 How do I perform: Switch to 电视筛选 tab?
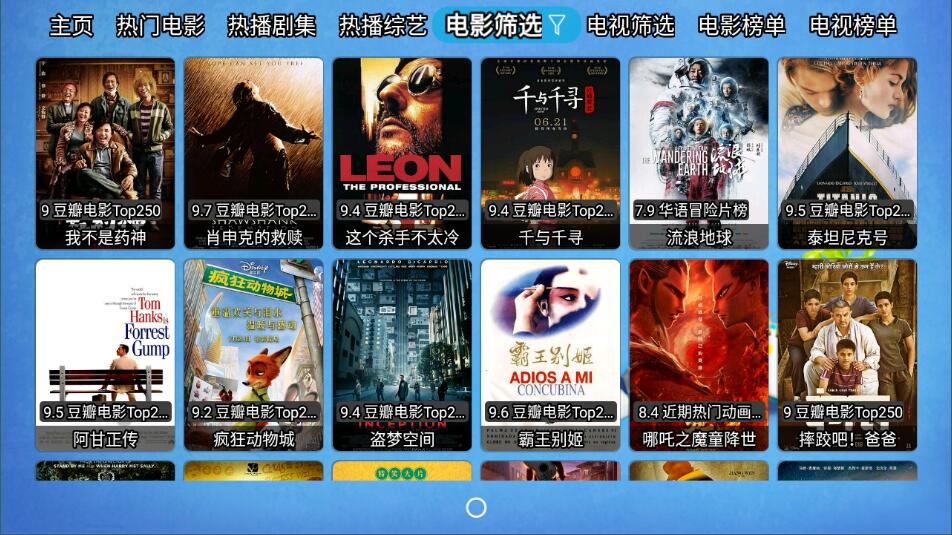[x=630, y=26]
